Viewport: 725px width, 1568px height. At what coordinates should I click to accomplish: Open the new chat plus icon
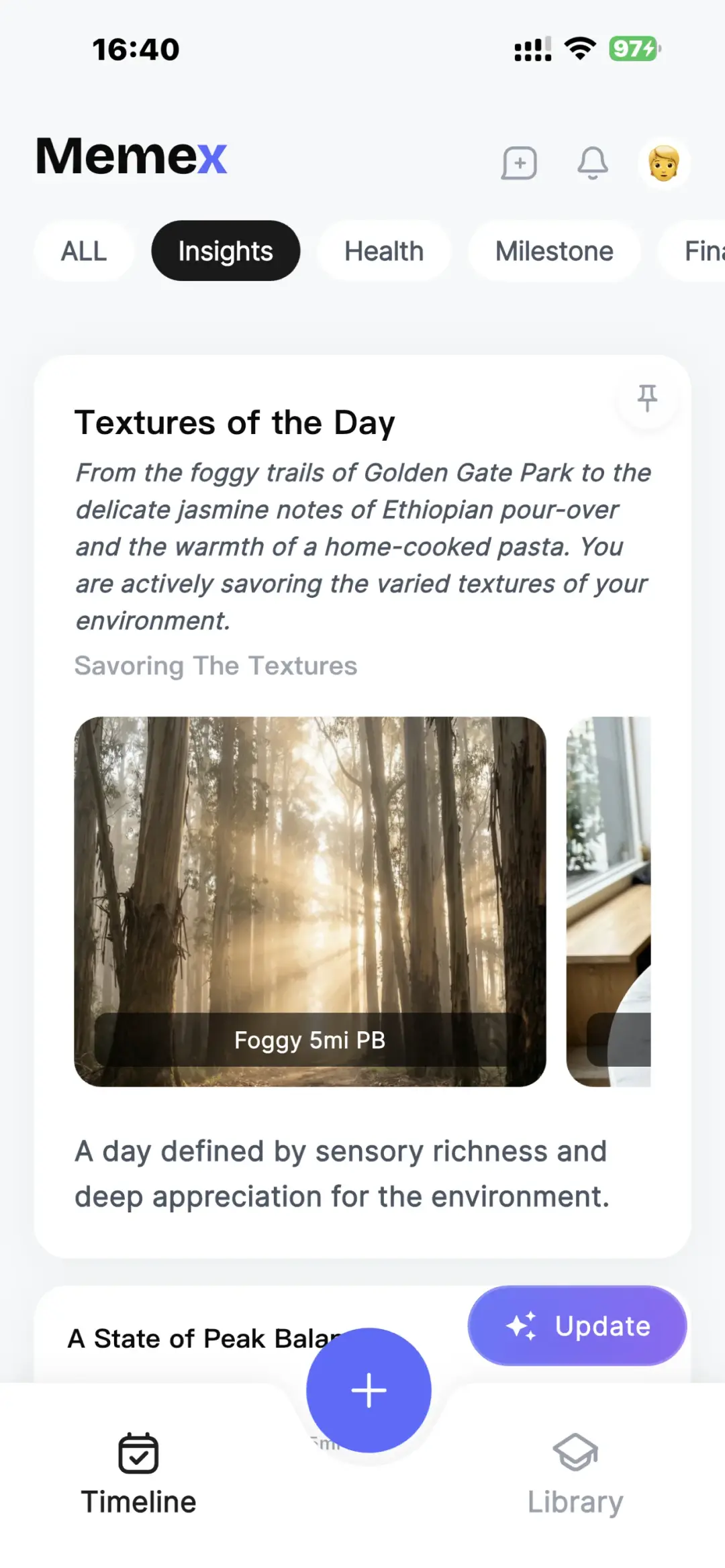click(x=519, y=163)
